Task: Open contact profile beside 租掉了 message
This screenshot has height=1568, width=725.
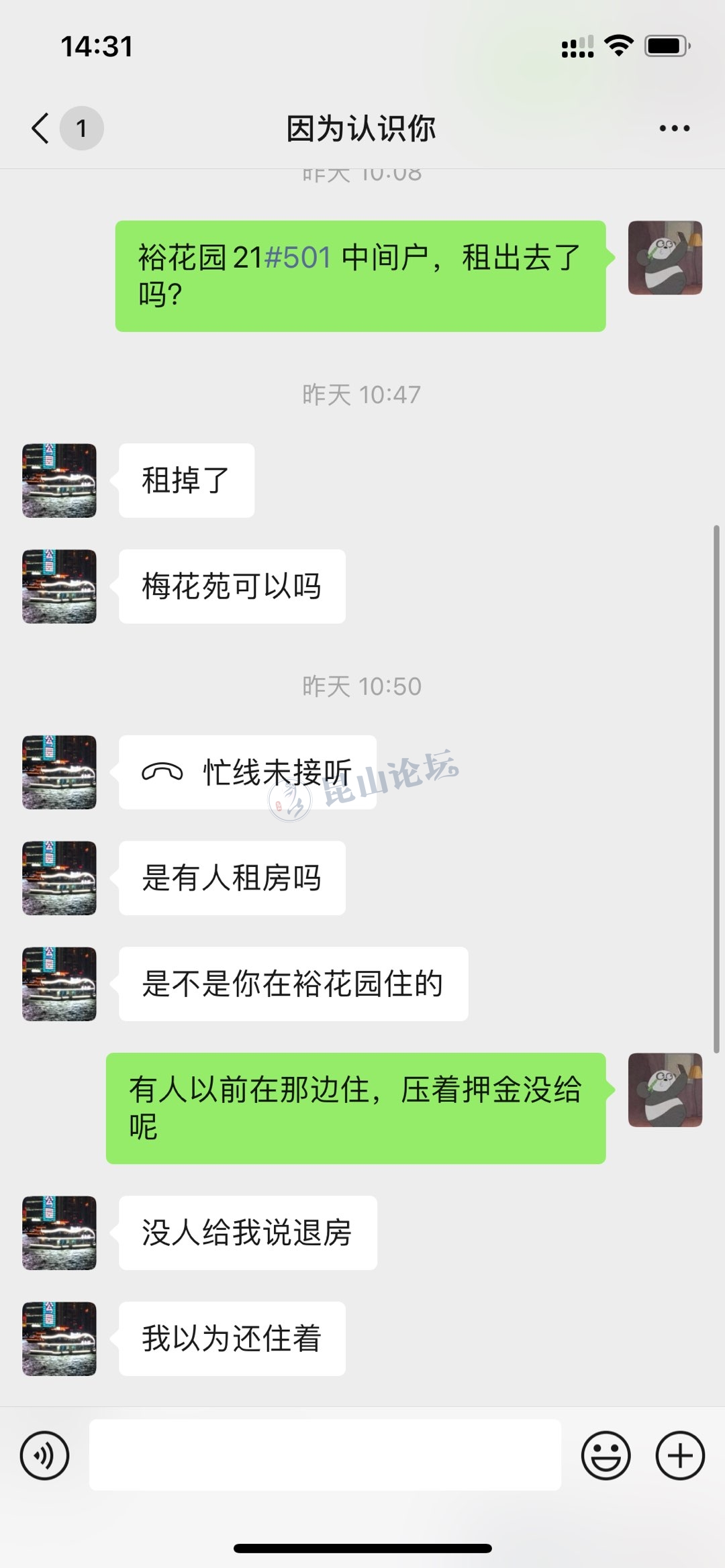Action: click(x=59, y=480)
